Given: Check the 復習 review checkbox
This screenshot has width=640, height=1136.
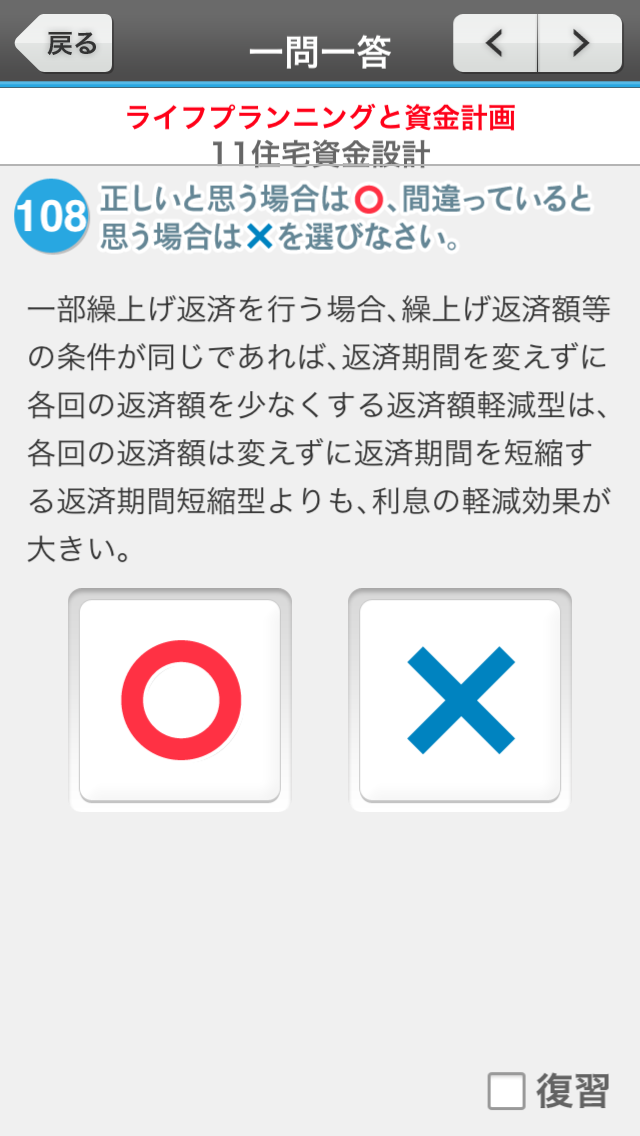Looking at the screenshot, I should [x=507, y=1091].
